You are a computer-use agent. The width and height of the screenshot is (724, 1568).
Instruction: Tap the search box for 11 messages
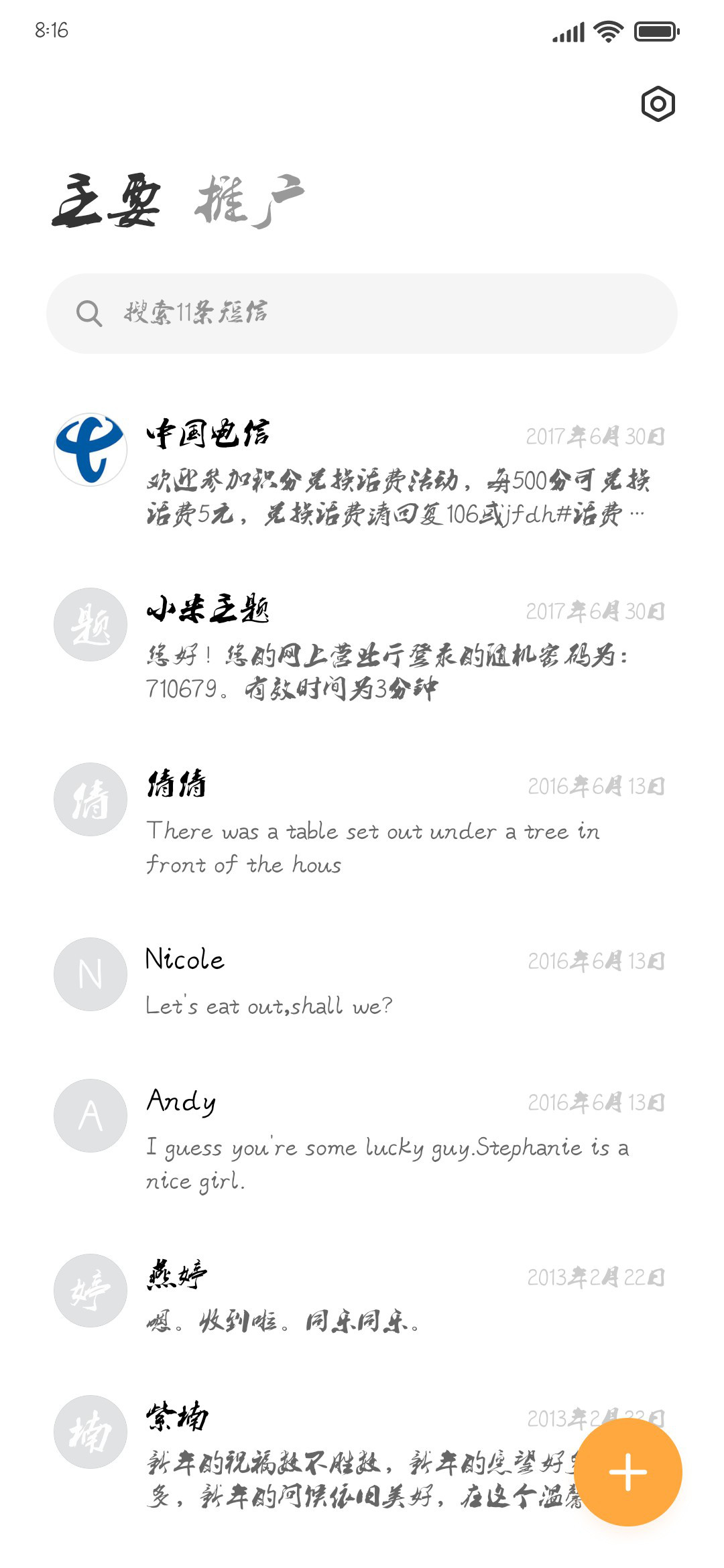pyautogui.click(x=362, y=313)
